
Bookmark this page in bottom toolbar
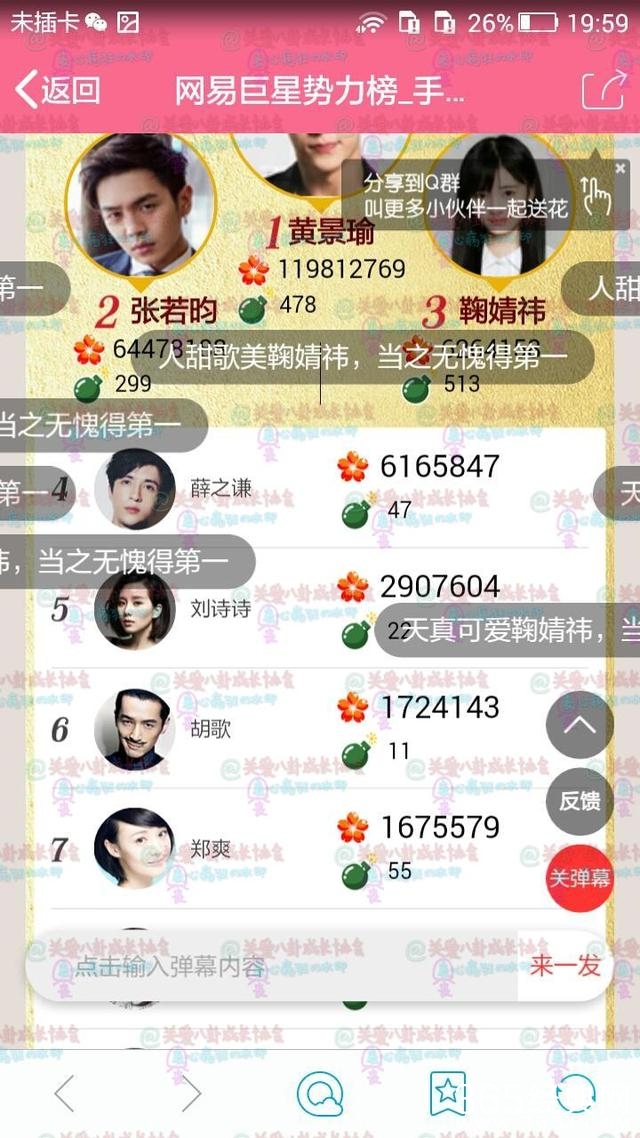coord(447,1094)
